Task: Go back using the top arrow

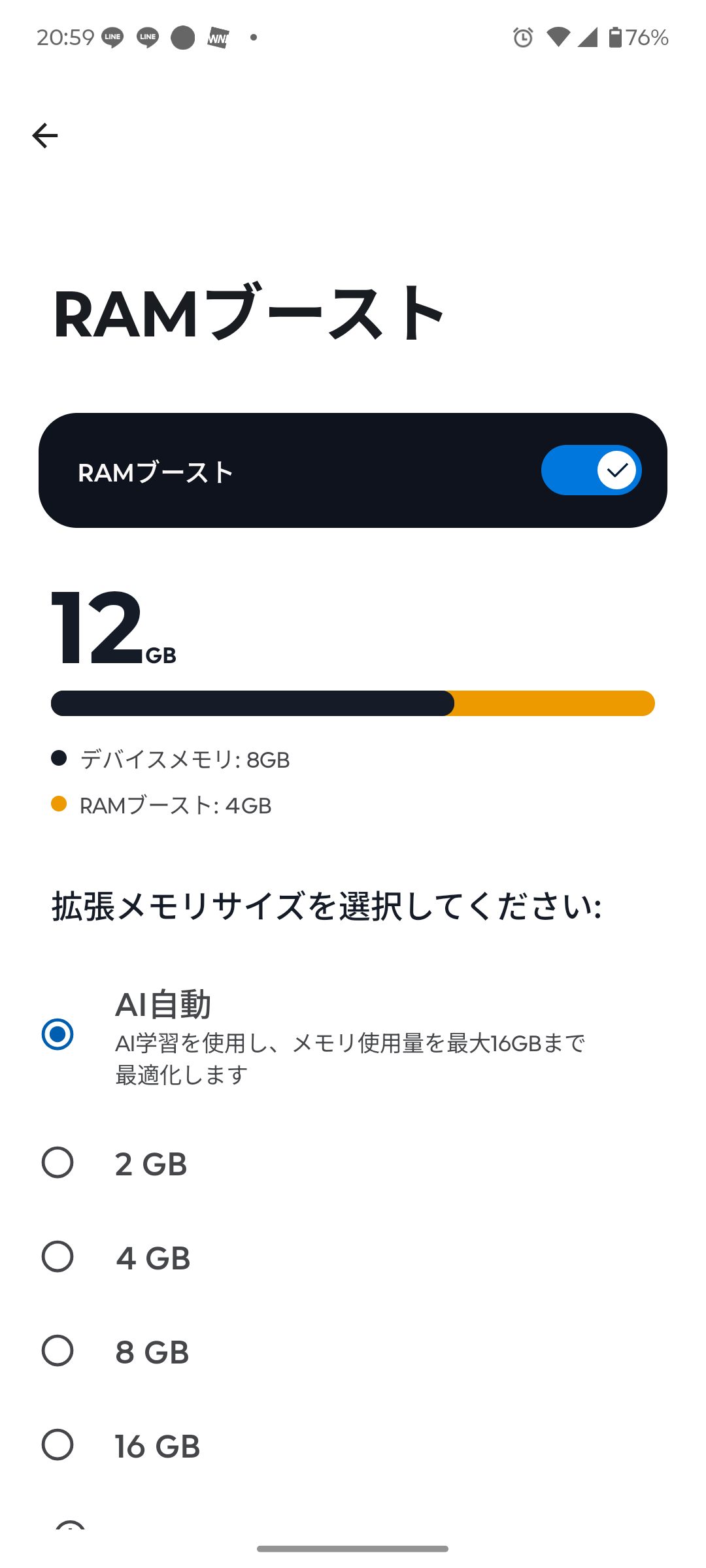Action: click(x=44, y=136)
